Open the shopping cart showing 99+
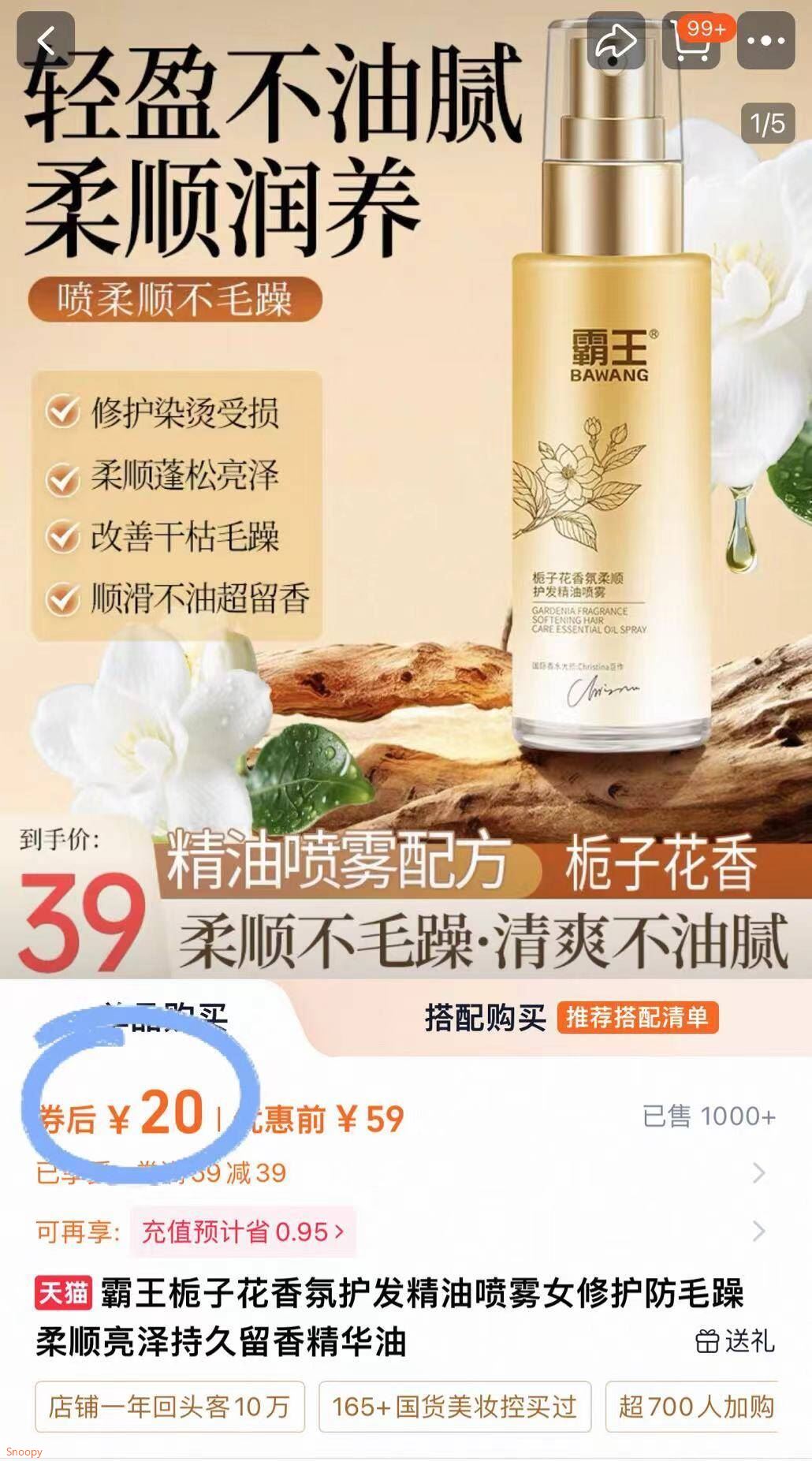 691,40
